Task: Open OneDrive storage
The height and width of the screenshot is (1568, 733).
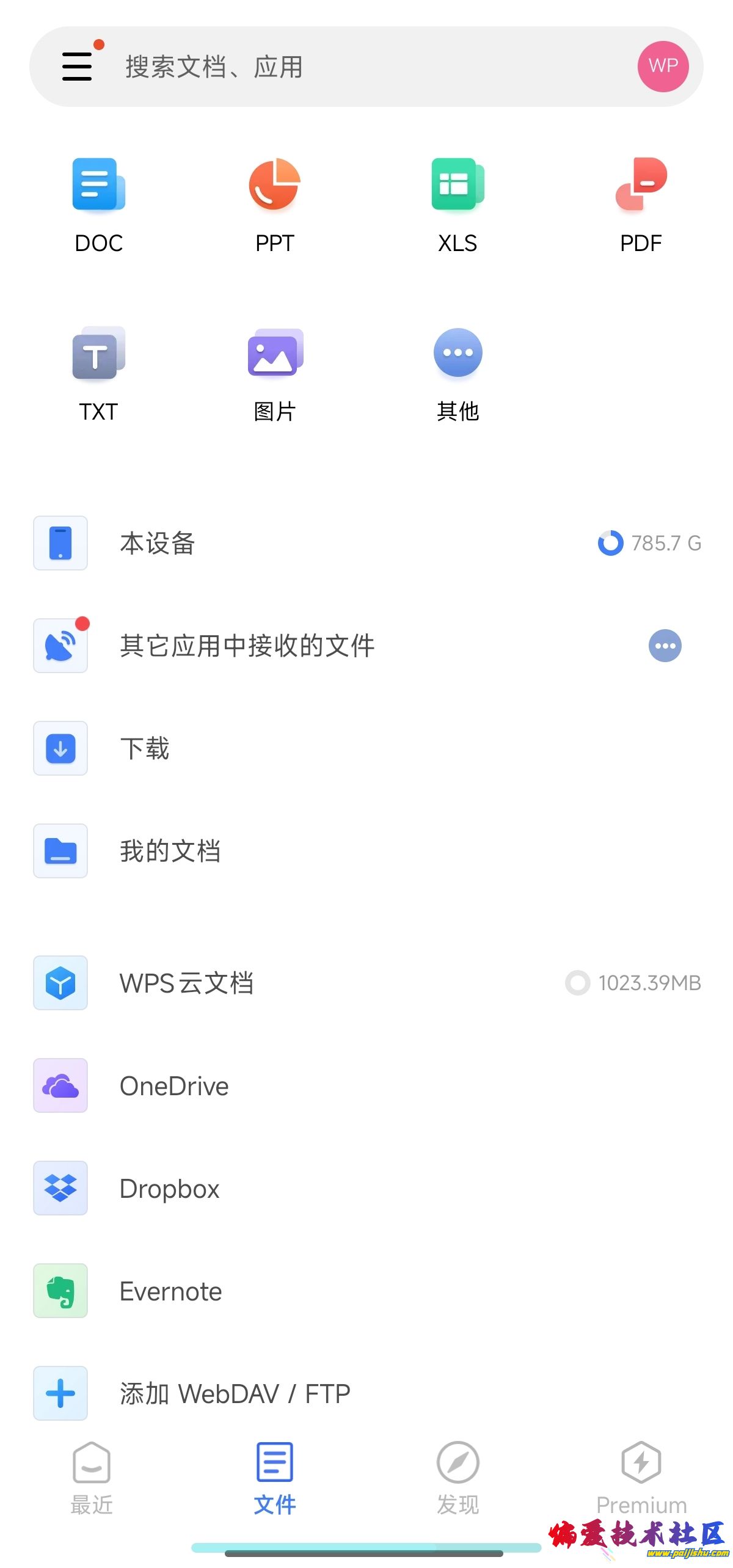Action: pos(174,1085)
